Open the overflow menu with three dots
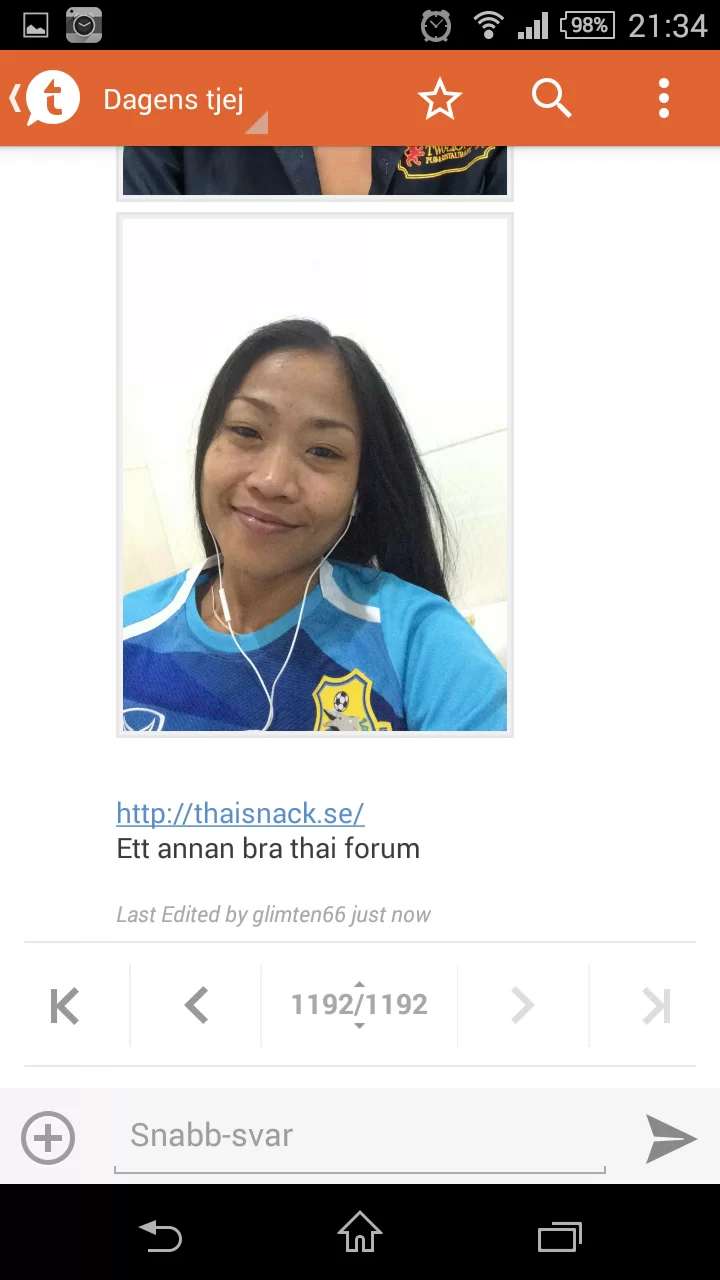This screenshot has width=720, height=1280. click(x=663, y=98)
